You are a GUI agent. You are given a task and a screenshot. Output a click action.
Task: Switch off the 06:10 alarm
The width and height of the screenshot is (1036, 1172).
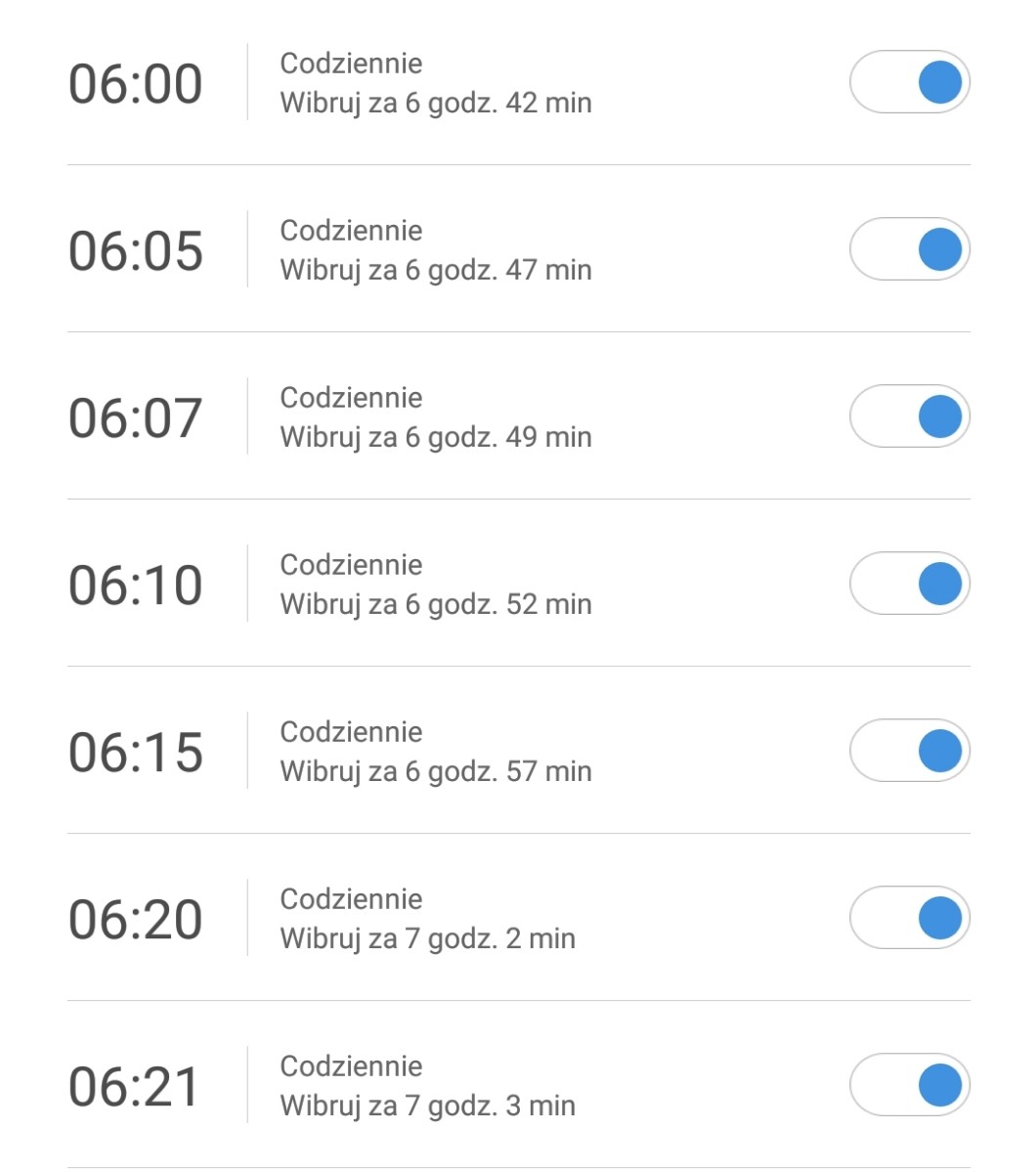pyautogui.click(x=910, y=585)
